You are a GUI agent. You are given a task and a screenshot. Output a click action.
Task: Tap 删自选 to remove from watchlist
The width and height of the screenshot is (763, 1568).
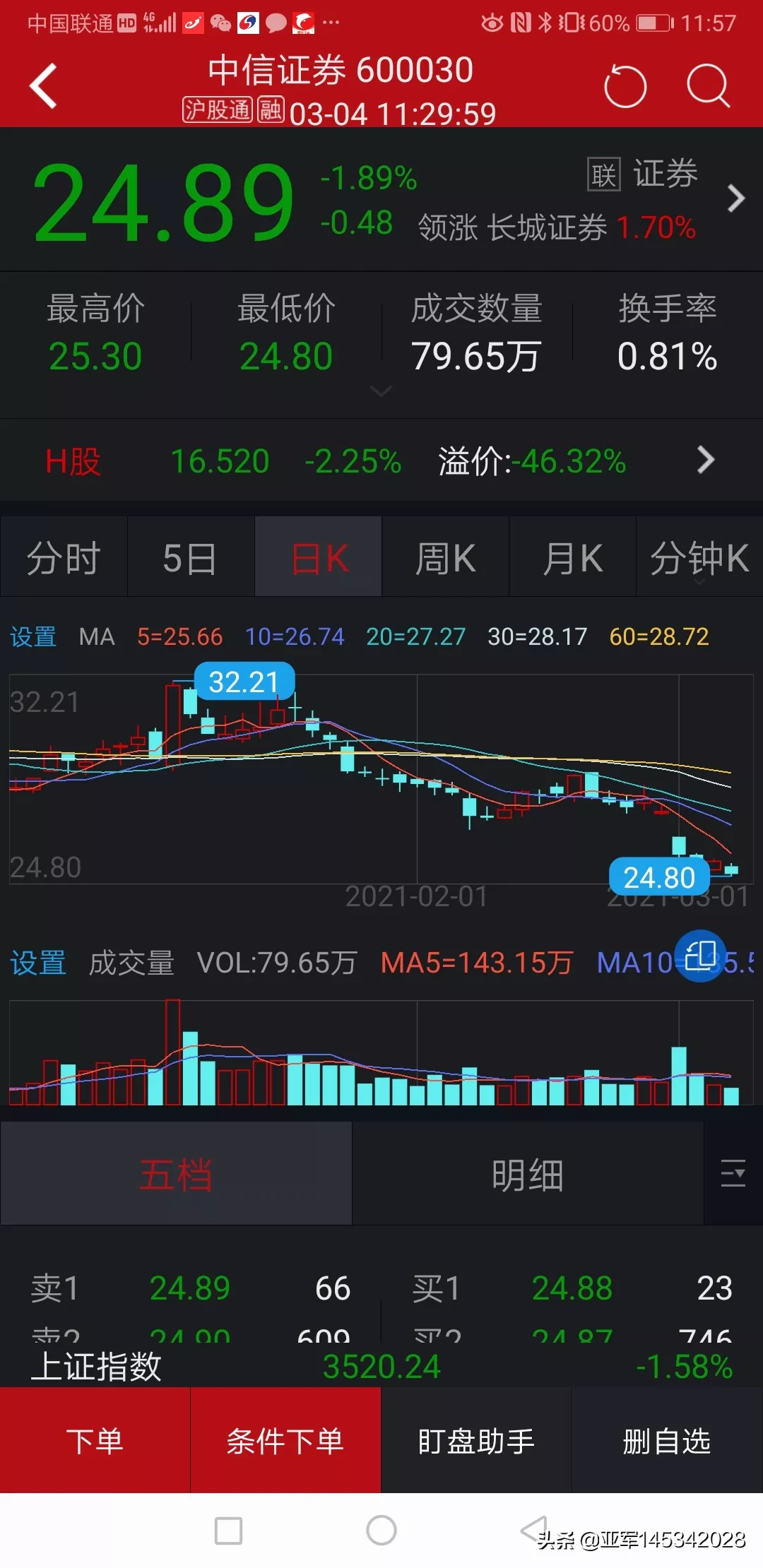667,1441
